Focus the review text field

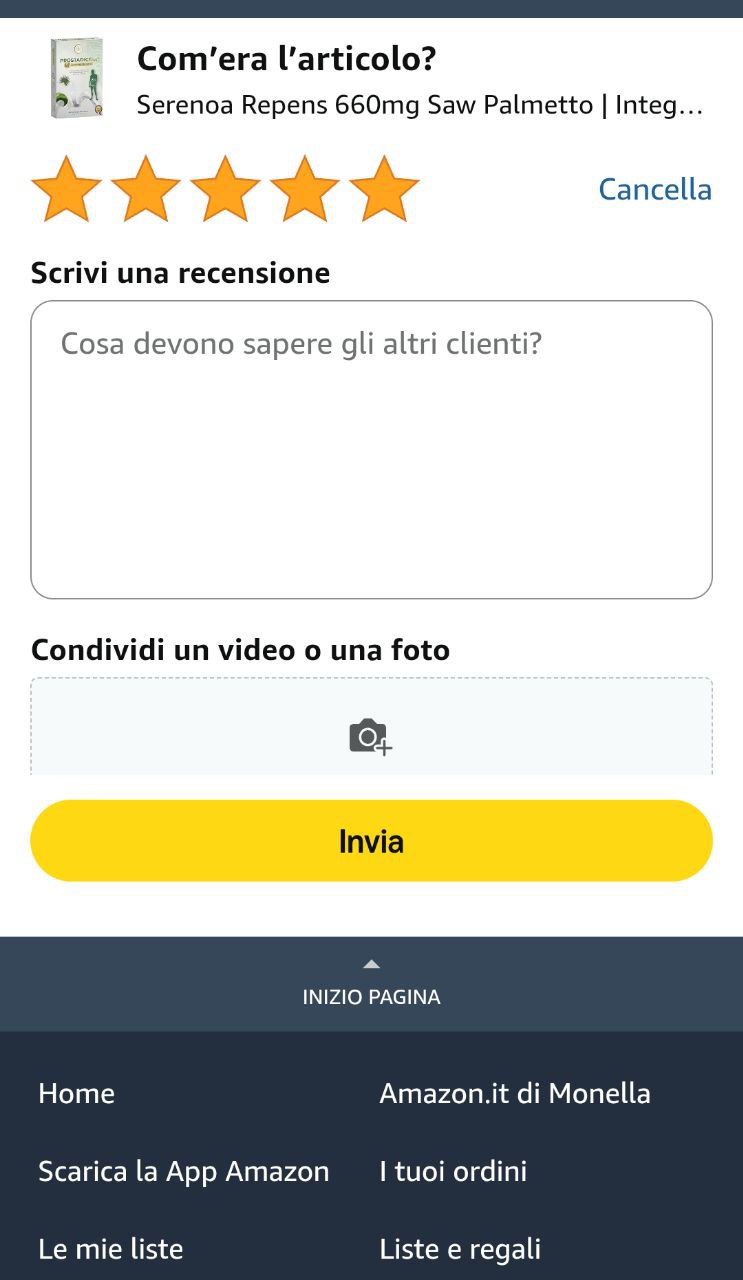(x=371, y=449)
